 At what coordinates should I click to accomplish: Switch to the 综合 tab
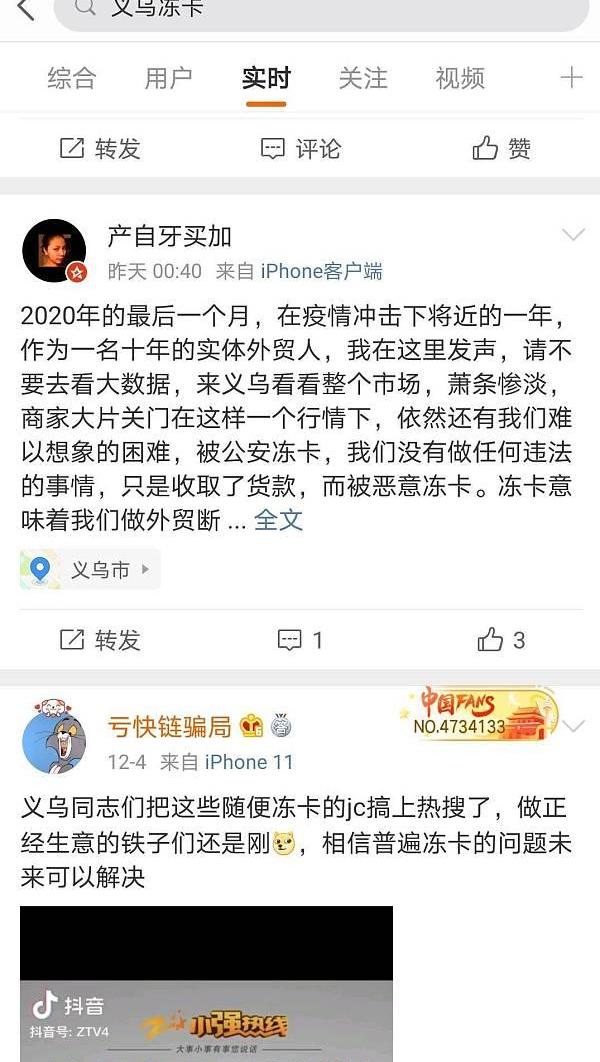click(x=71, y=79)
